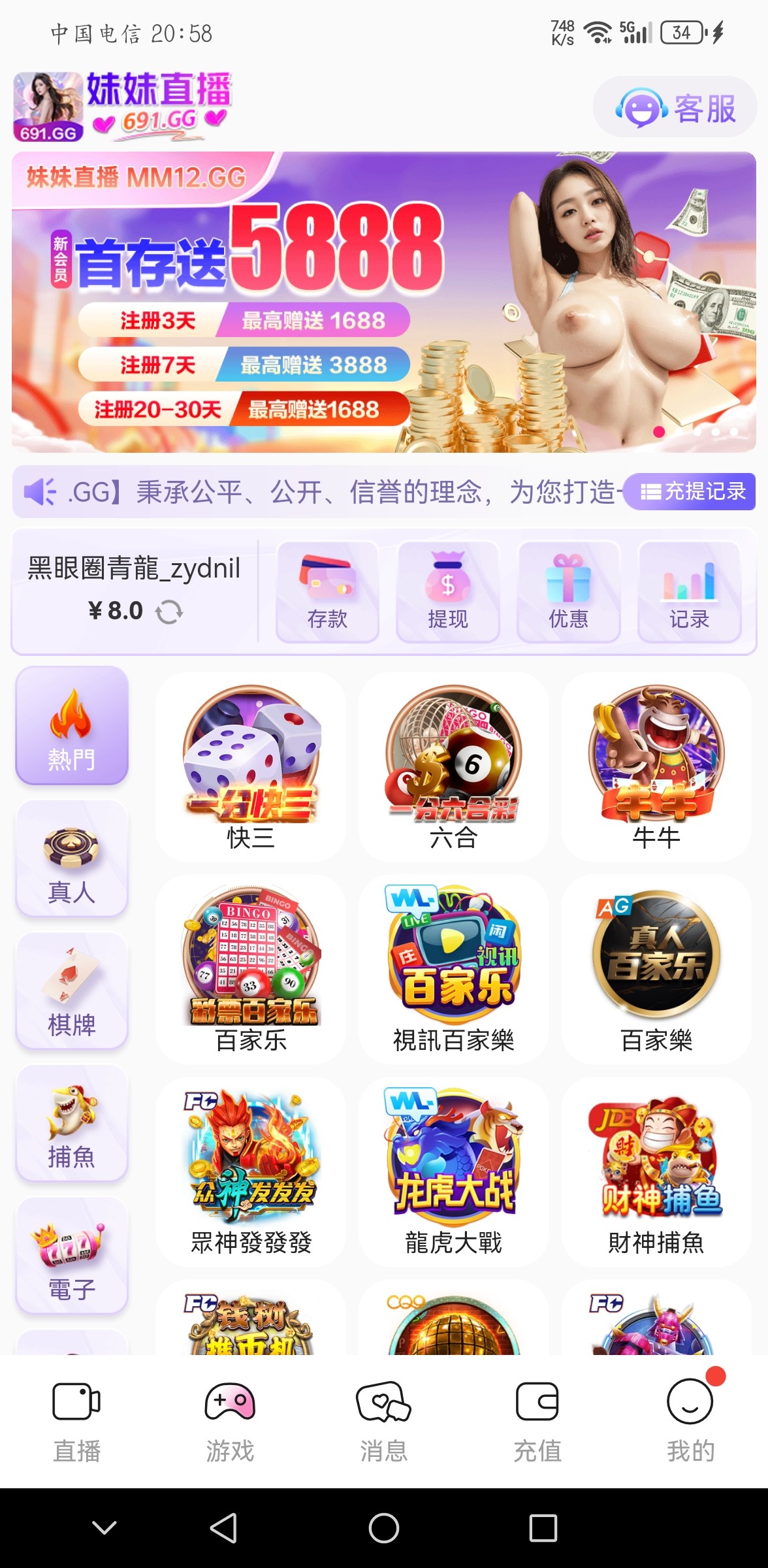Select the 真人 category
The height and width of the screenshot is (1568, 768).
72,859
